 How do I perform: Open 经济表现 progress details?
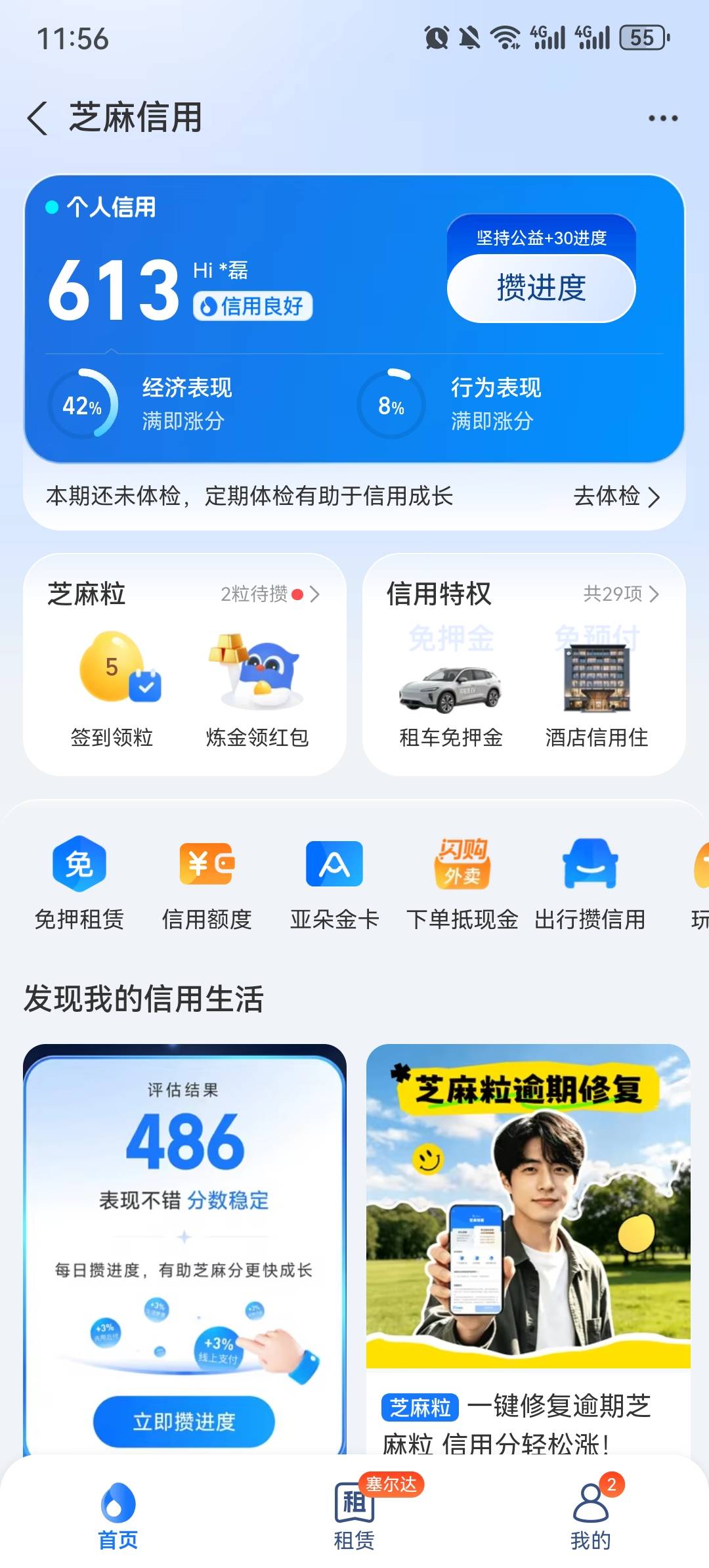tap(141, 403)
